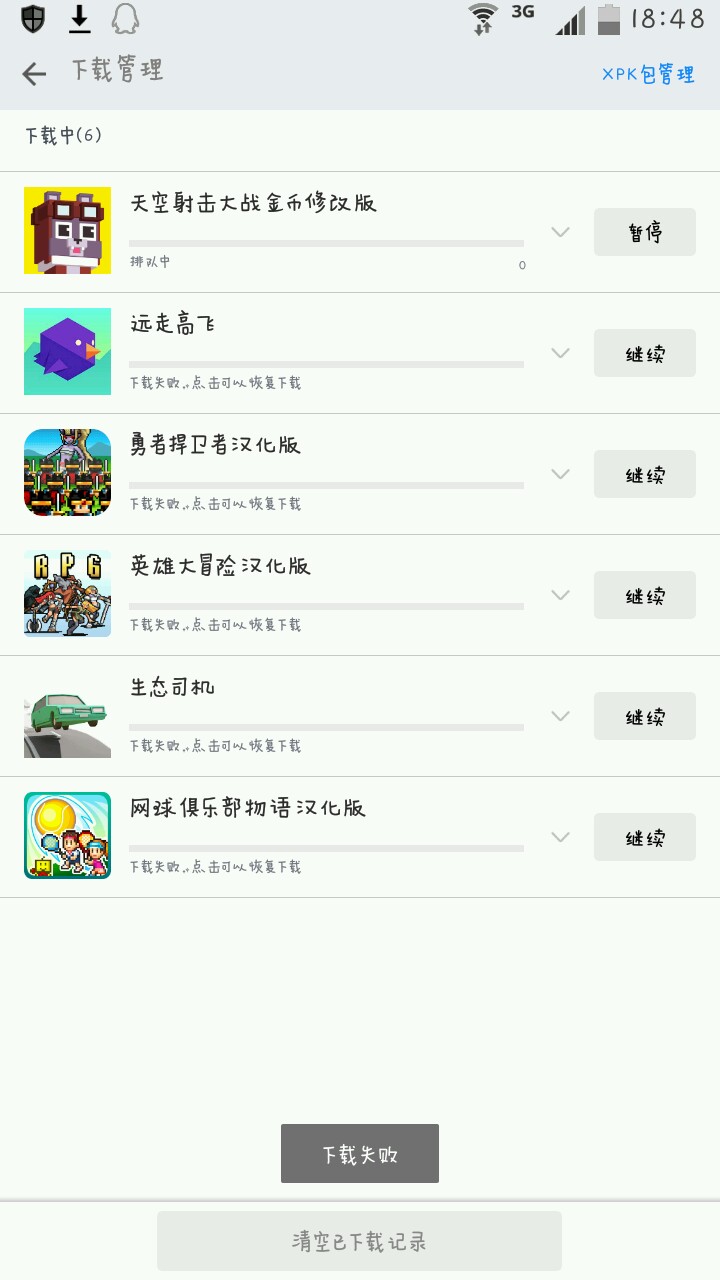Expand the chevron beside 远走高飞

coord(560,353)
